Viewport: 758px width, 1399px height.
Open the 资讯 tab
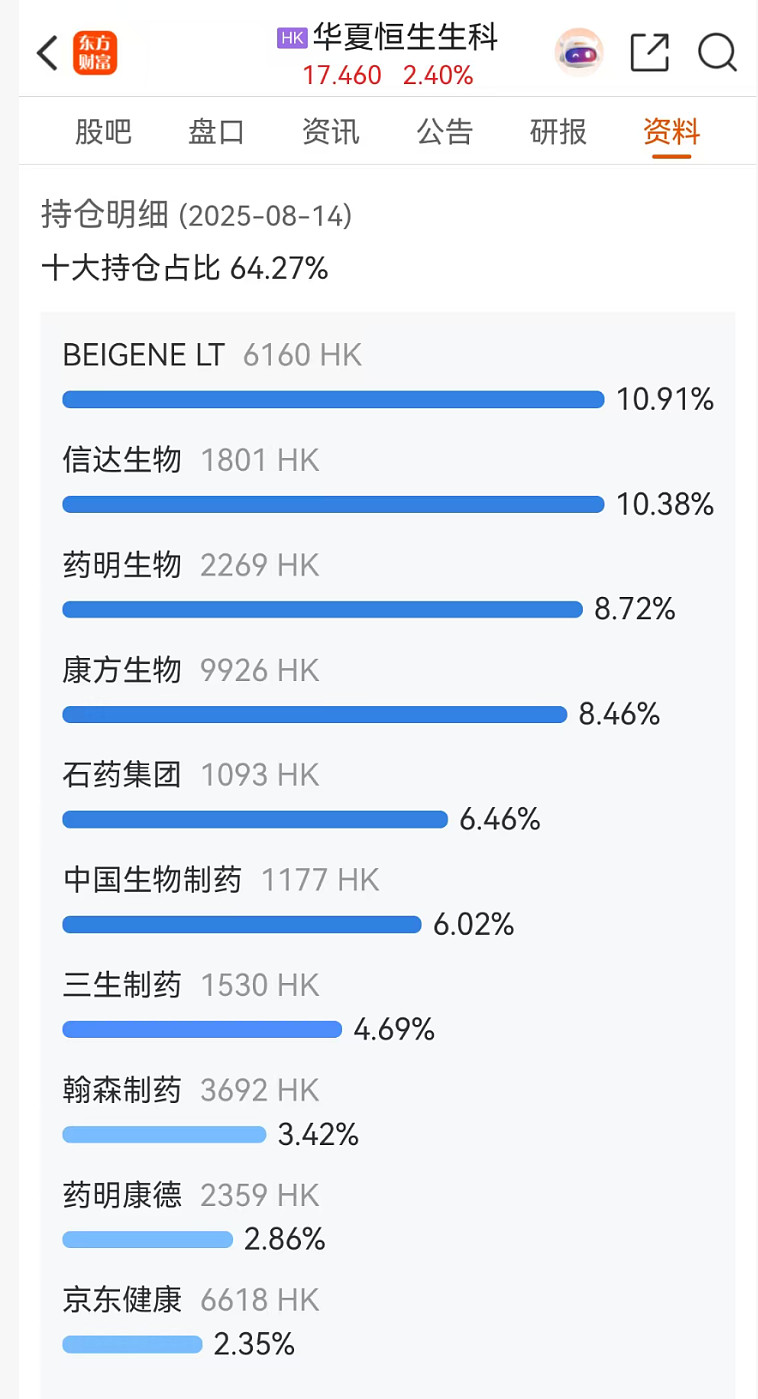coord(330,132)
